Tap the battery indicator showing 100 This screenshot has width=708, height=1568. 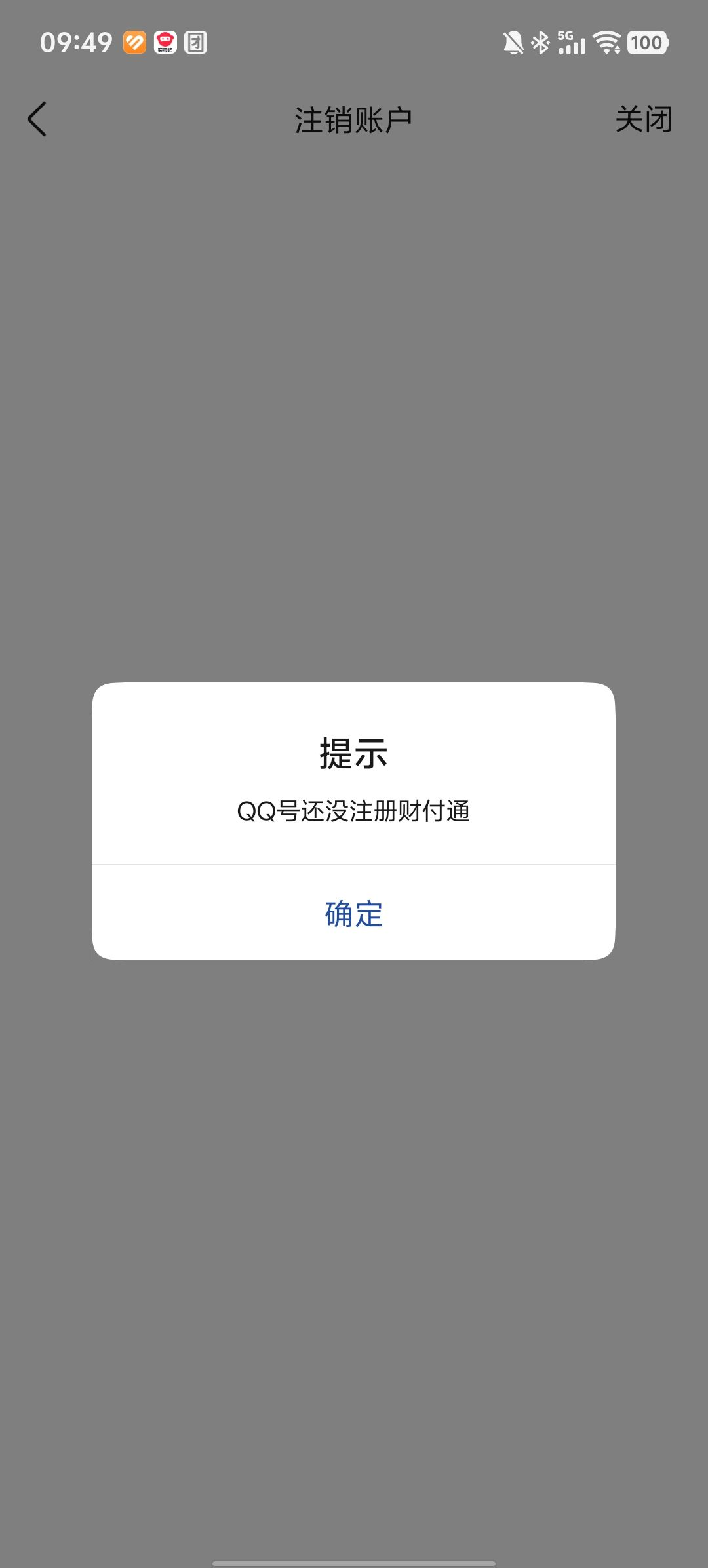[648, 43]
